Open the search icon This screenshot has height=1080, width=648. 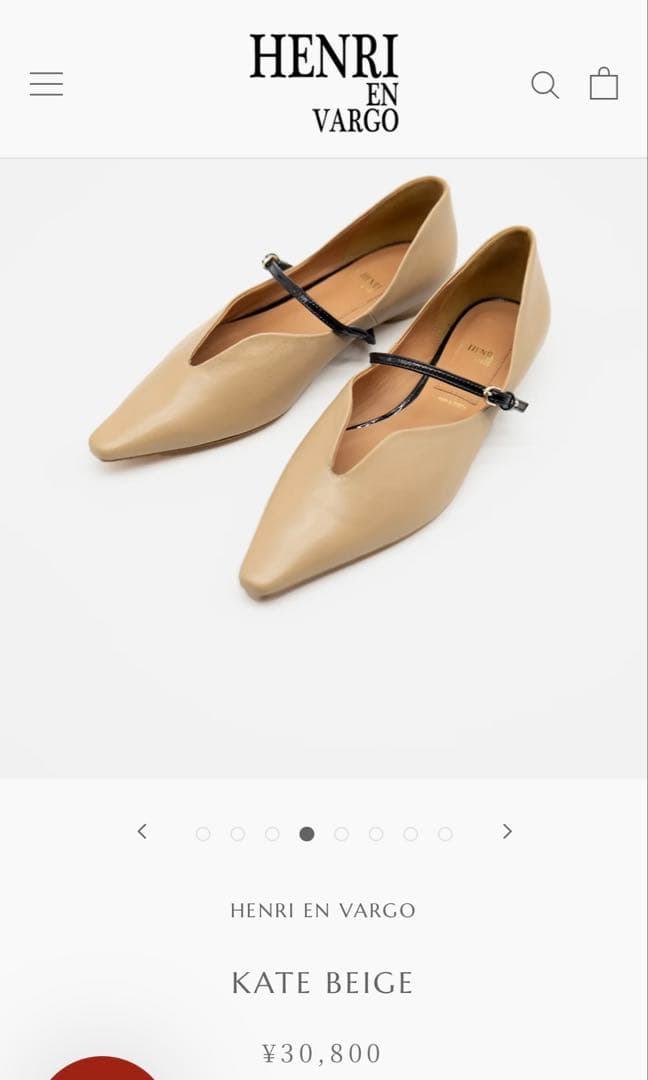544,85
